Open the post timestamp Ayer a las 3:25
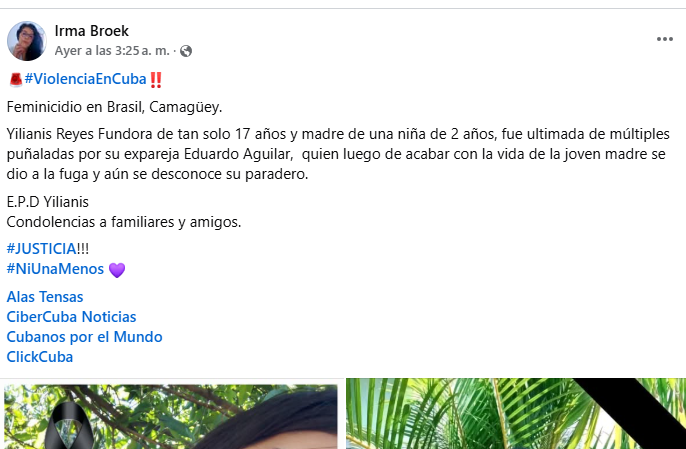 tap(112, 50)
